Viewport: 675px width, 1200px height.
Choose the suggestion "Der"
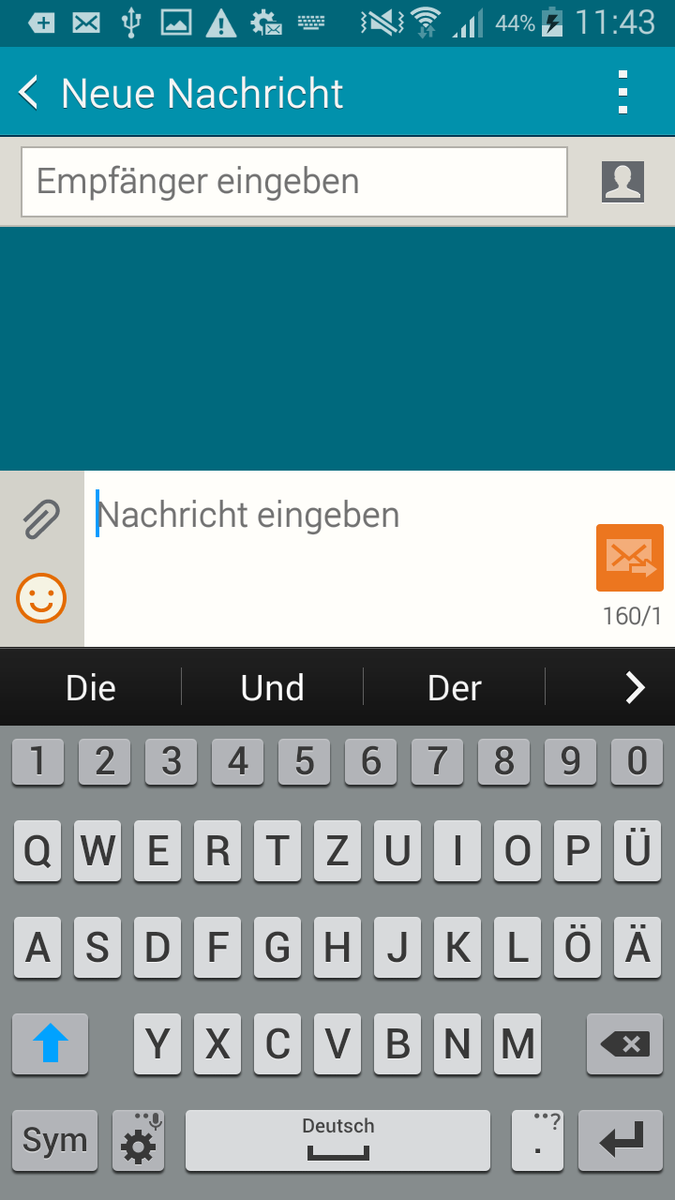coord(454,688)
